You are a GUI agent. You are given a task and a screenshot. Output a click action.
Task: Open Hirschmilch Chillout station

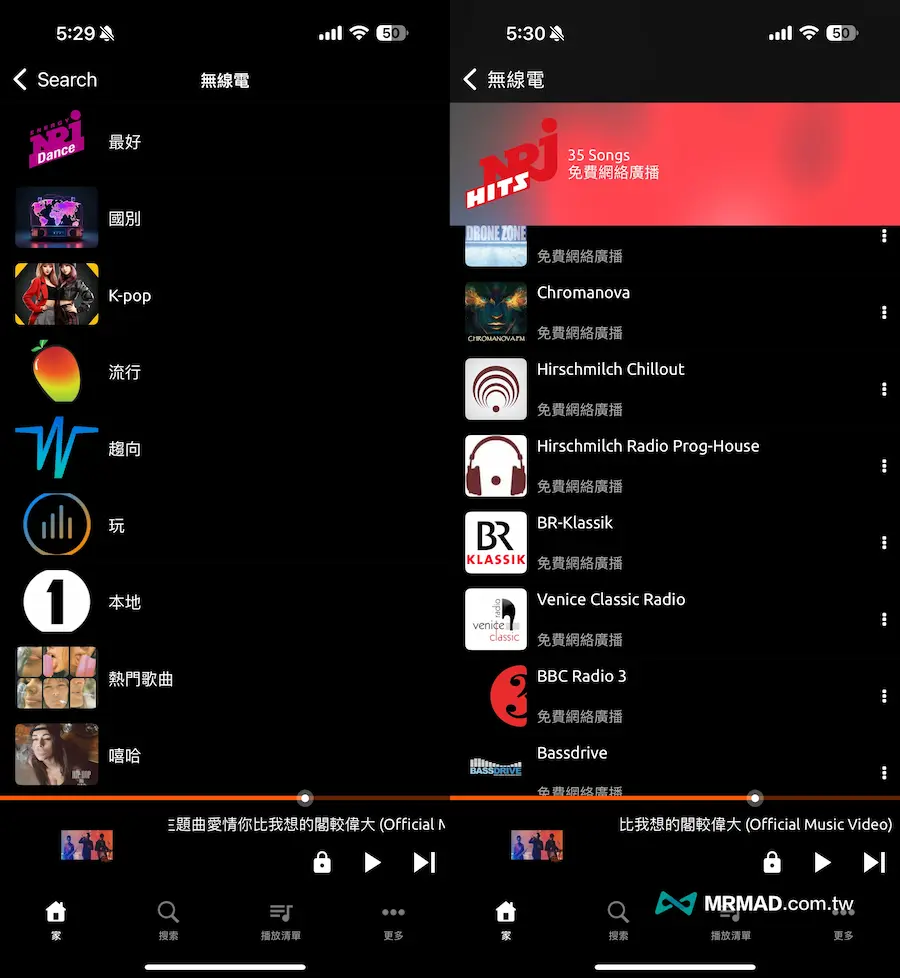click(610, 369)
